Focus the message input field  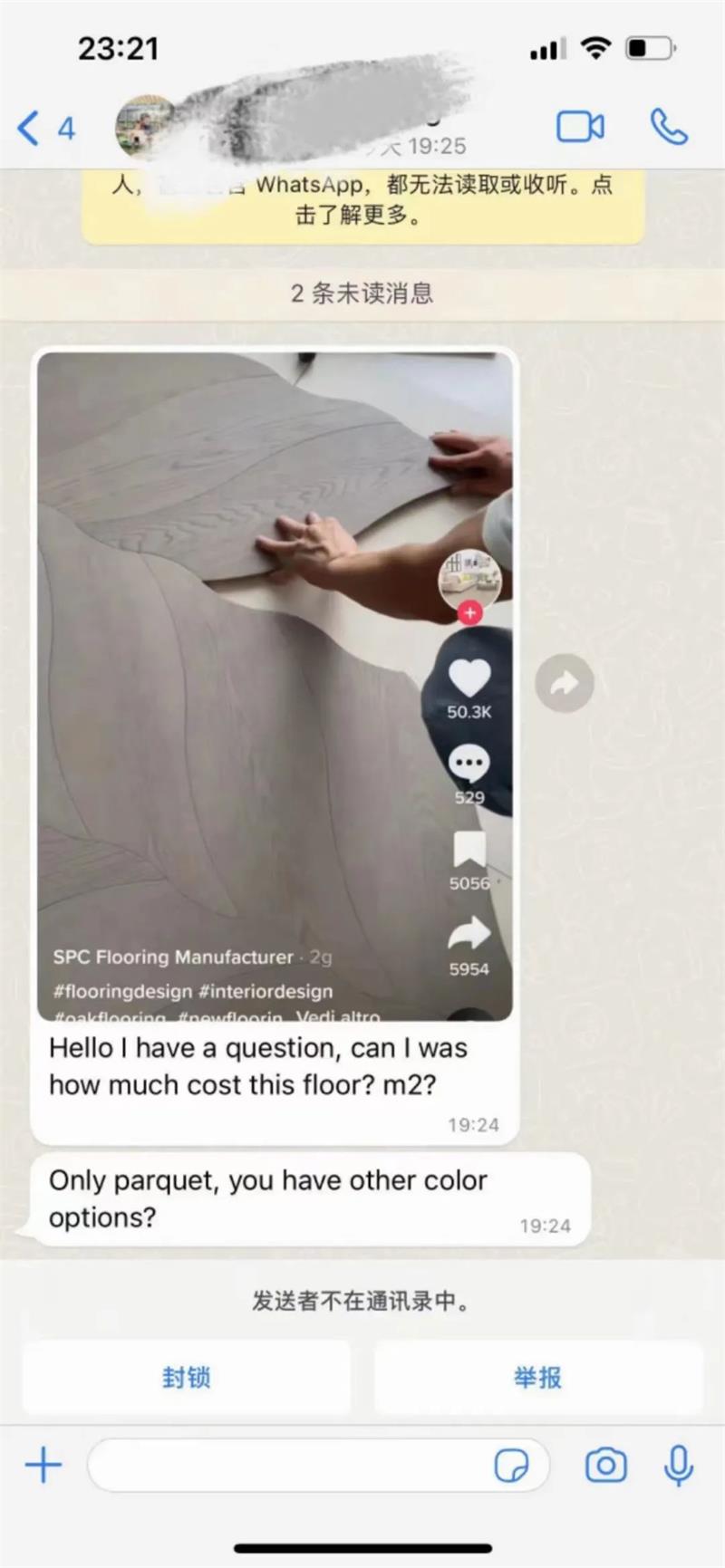point(290,1465)
